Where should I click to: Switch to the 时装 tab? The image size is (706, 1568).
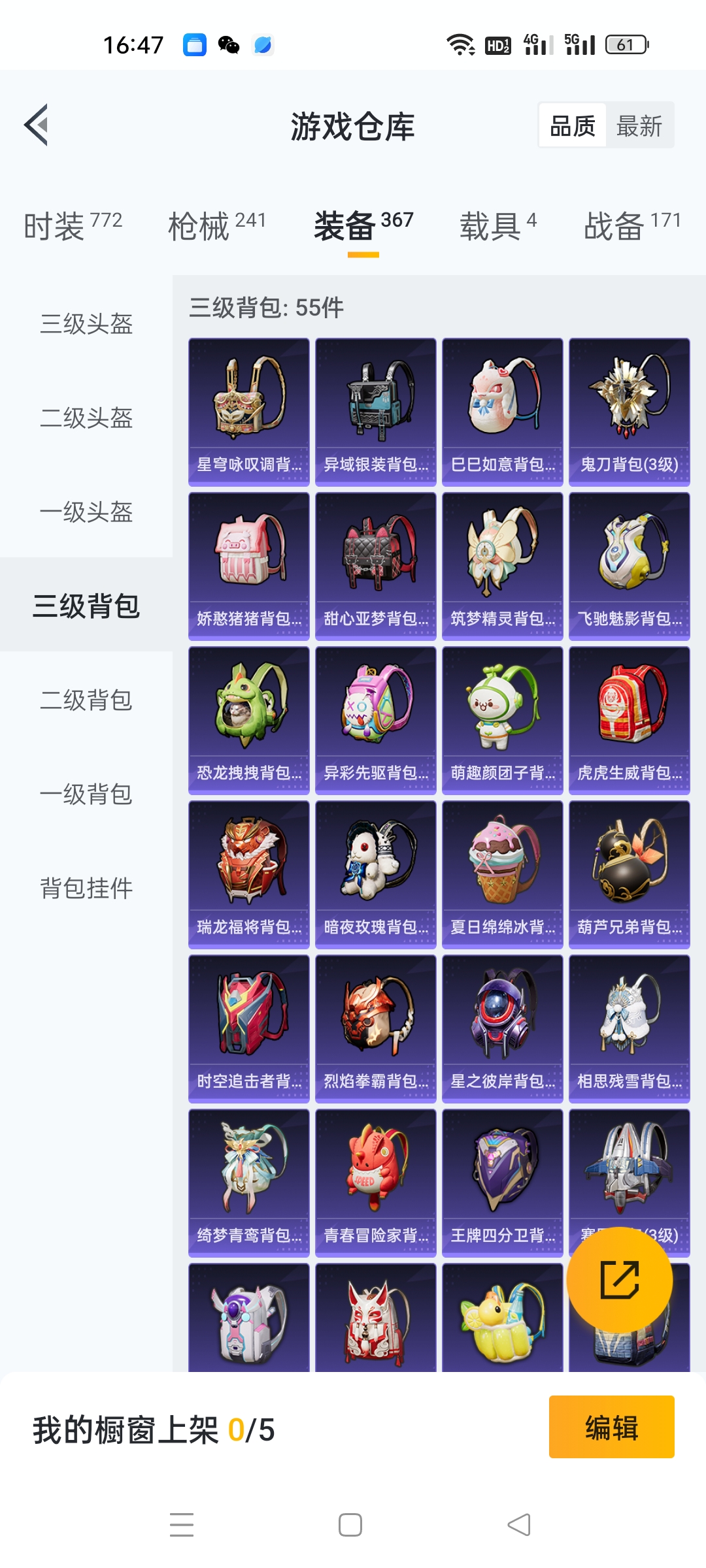pos(73,226)
